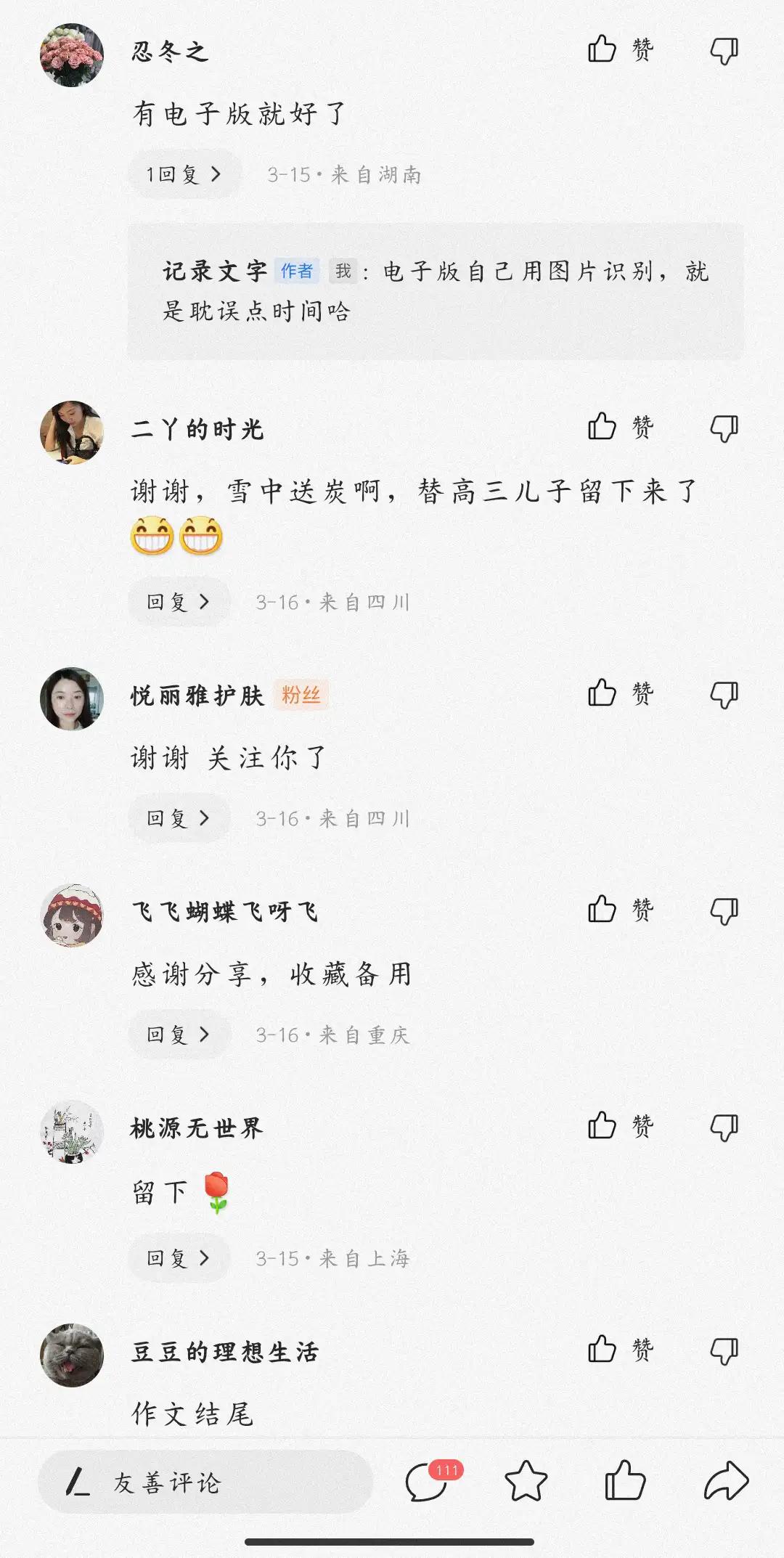Like 桃源无世界's comment
The image size is (784, 1558).
pos(619,1125)
